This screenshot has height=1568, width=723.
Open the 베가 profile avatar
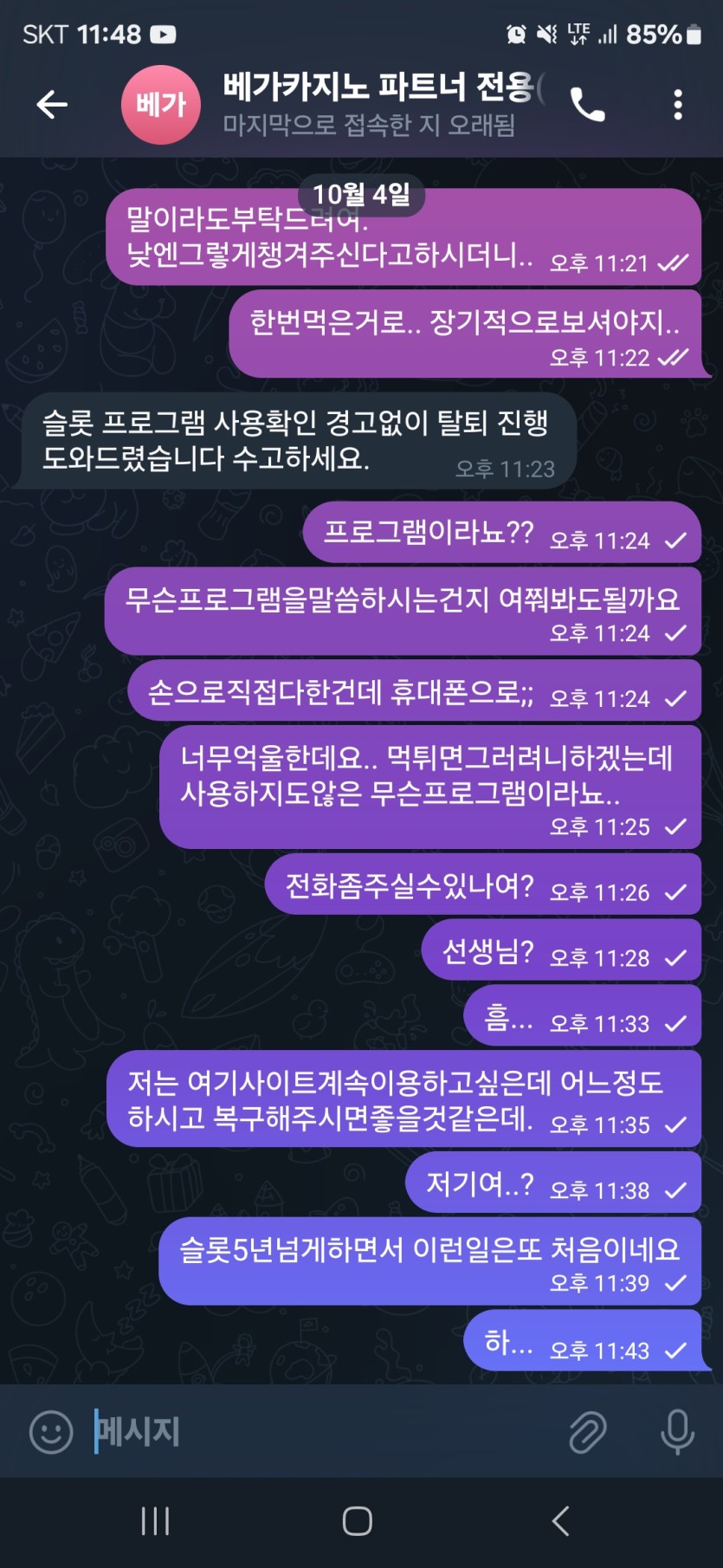pyautogui.click(x=161, y=105)
